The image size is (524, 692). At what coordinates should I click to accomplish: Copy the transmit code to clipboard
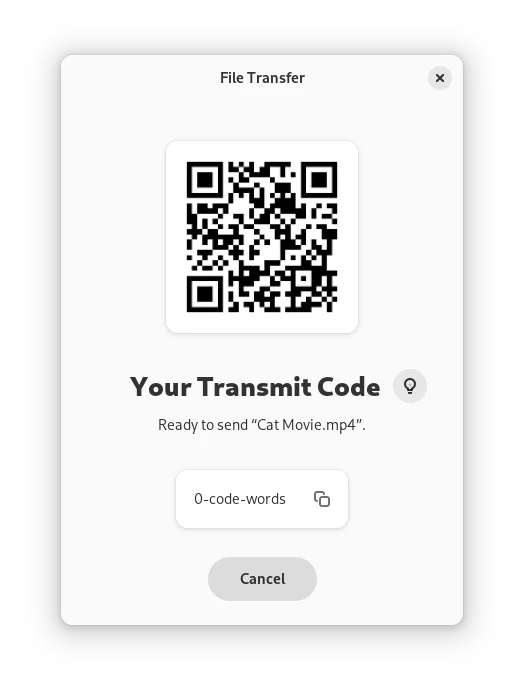pos(322,499)
